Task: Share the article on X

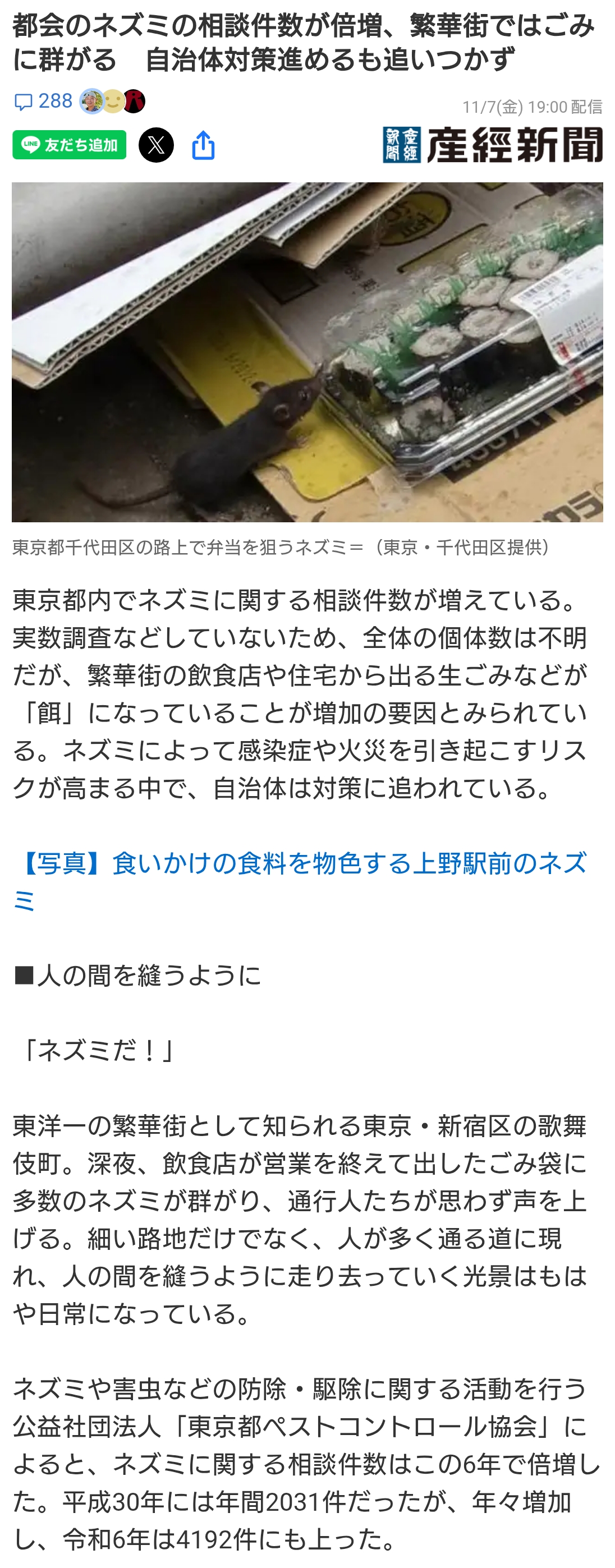Action: (156, 145)
